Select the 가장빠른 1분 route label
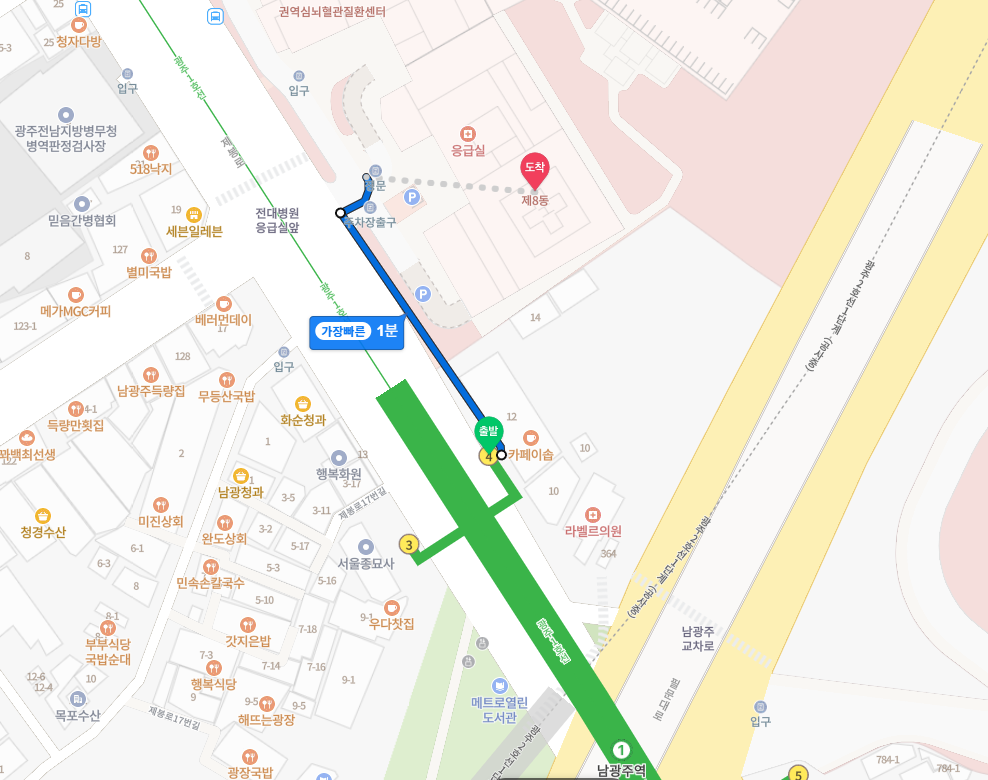The width and height of the screenshot is (988, 780). [x=356, y=331]
